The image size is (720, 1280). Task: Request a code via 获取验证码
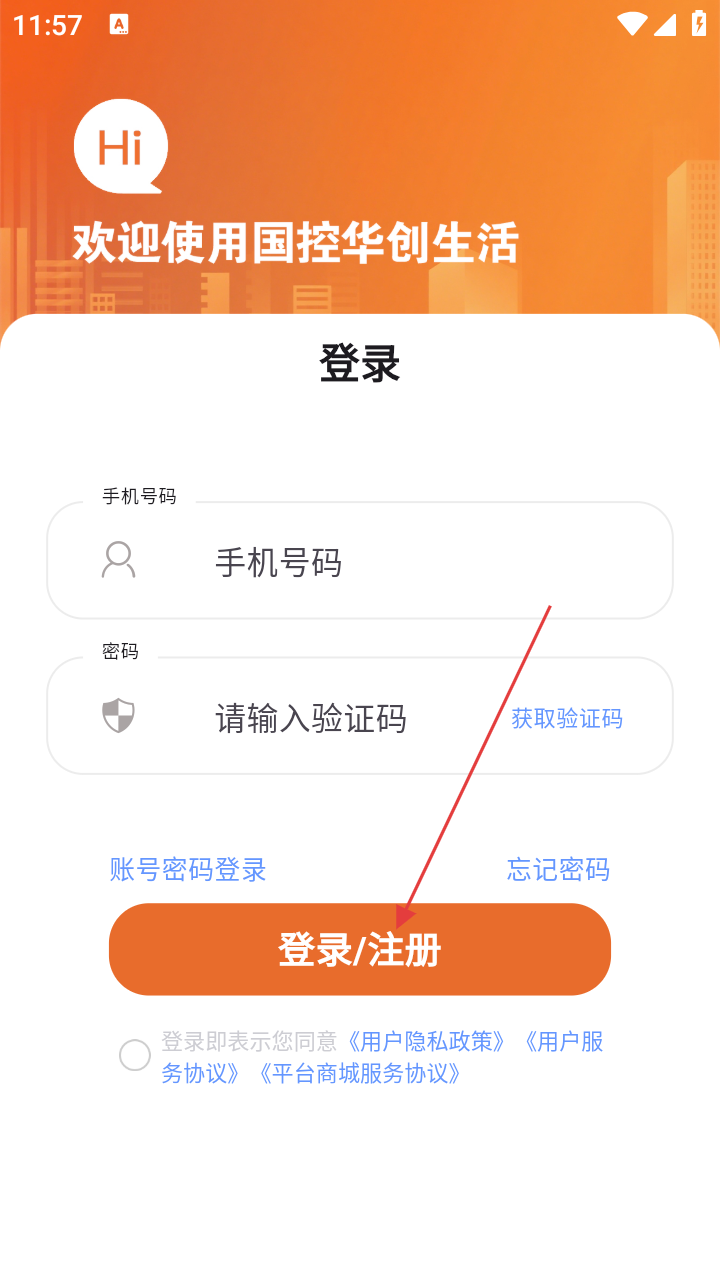pos(567,719)
